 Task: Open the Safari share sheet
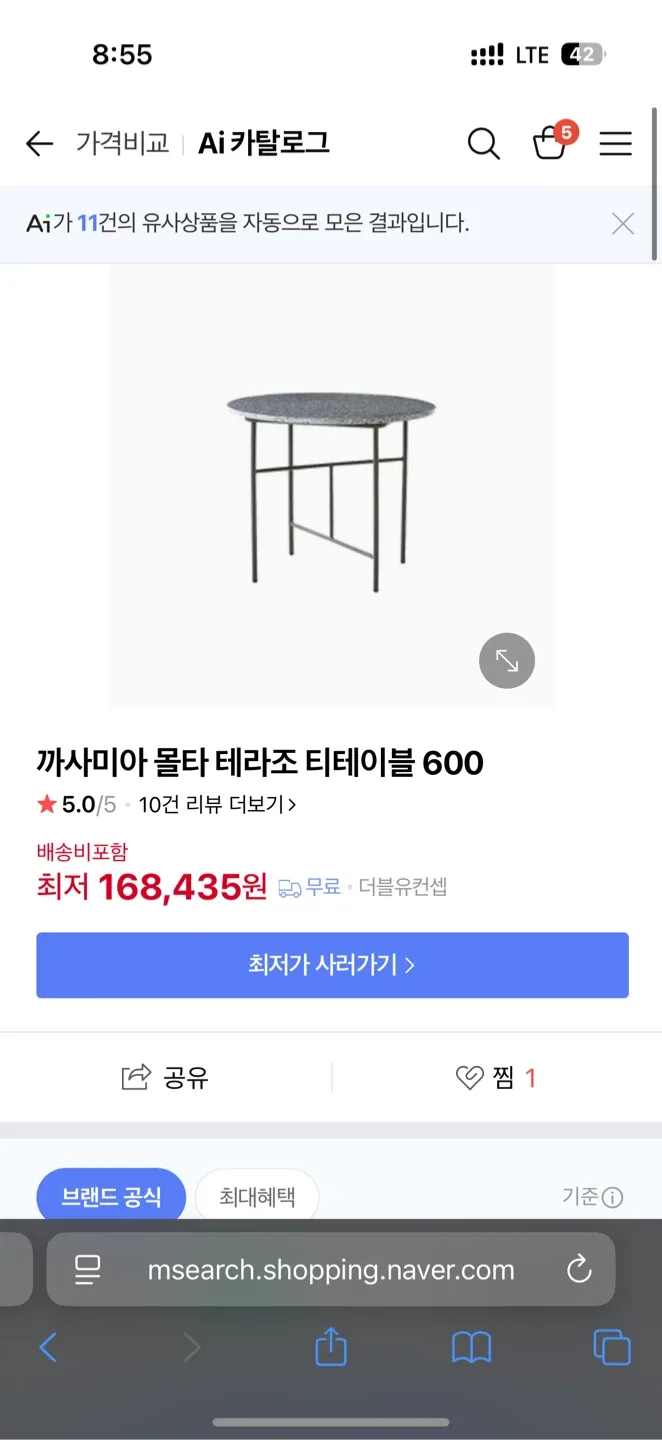[x=331, y=1348]
